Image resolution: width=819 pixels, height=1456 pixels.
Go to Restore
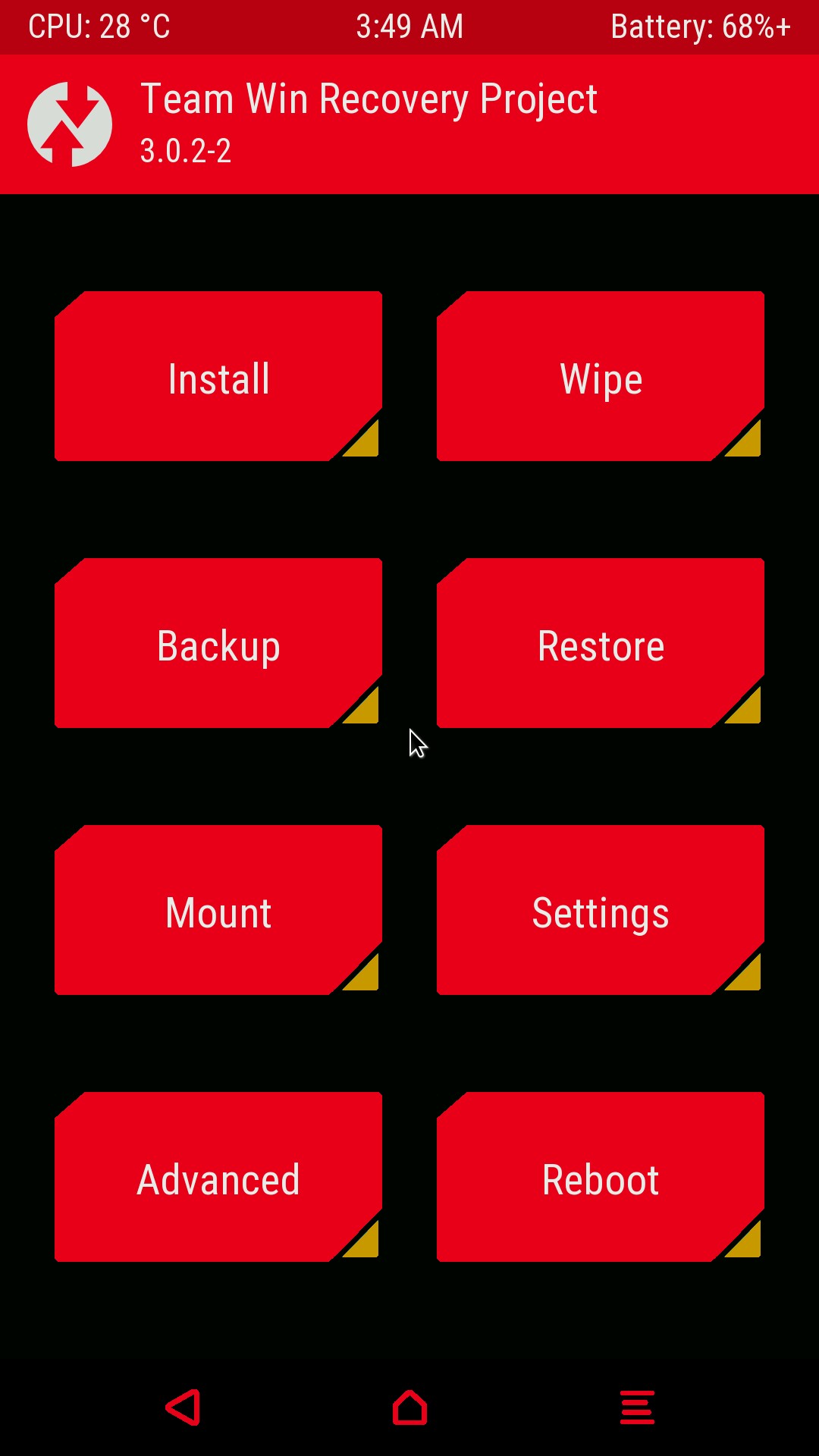[x=601, y=644]
